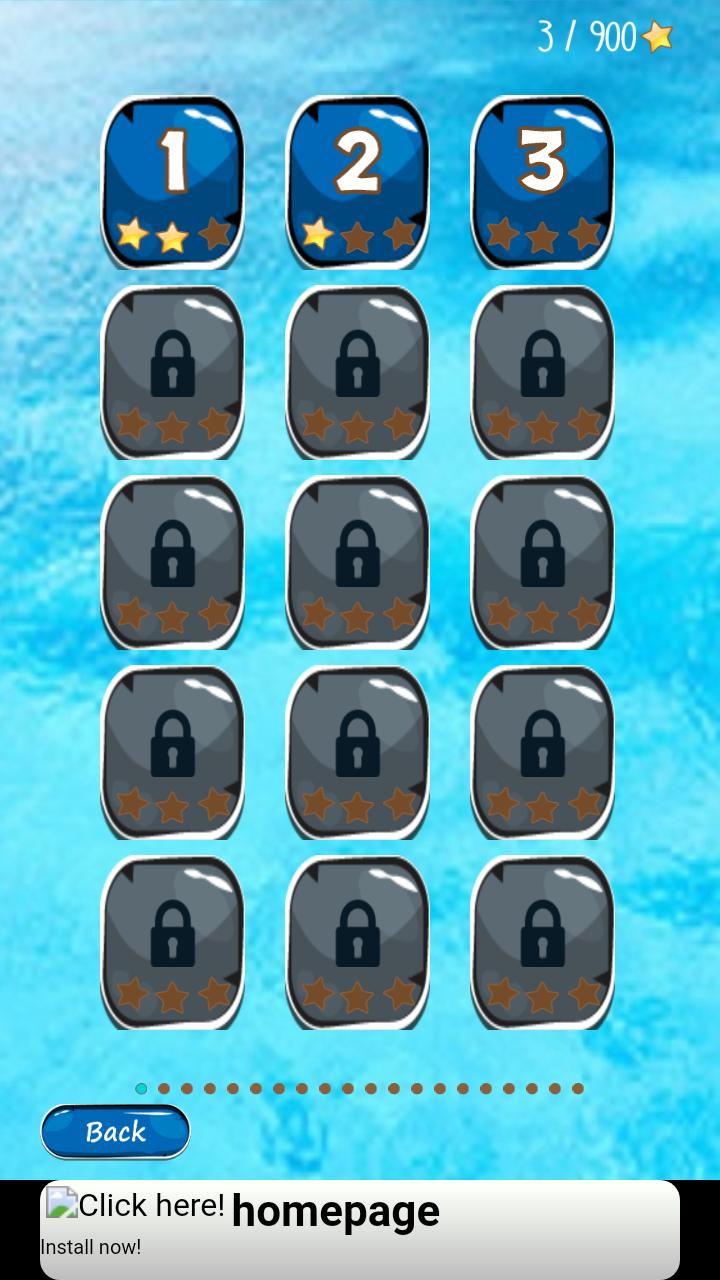Tap the Install now text in the ad

pos(91,1246)
